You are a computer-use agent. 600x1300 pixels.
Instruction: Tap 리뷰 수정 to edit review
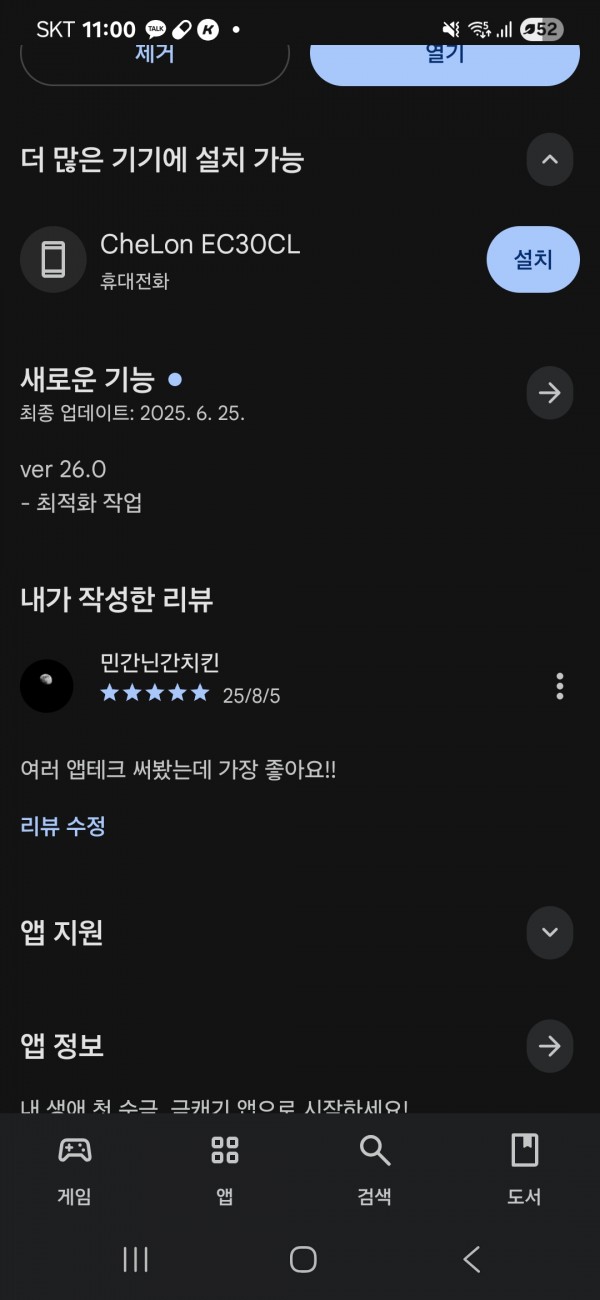tap(63, 826)
